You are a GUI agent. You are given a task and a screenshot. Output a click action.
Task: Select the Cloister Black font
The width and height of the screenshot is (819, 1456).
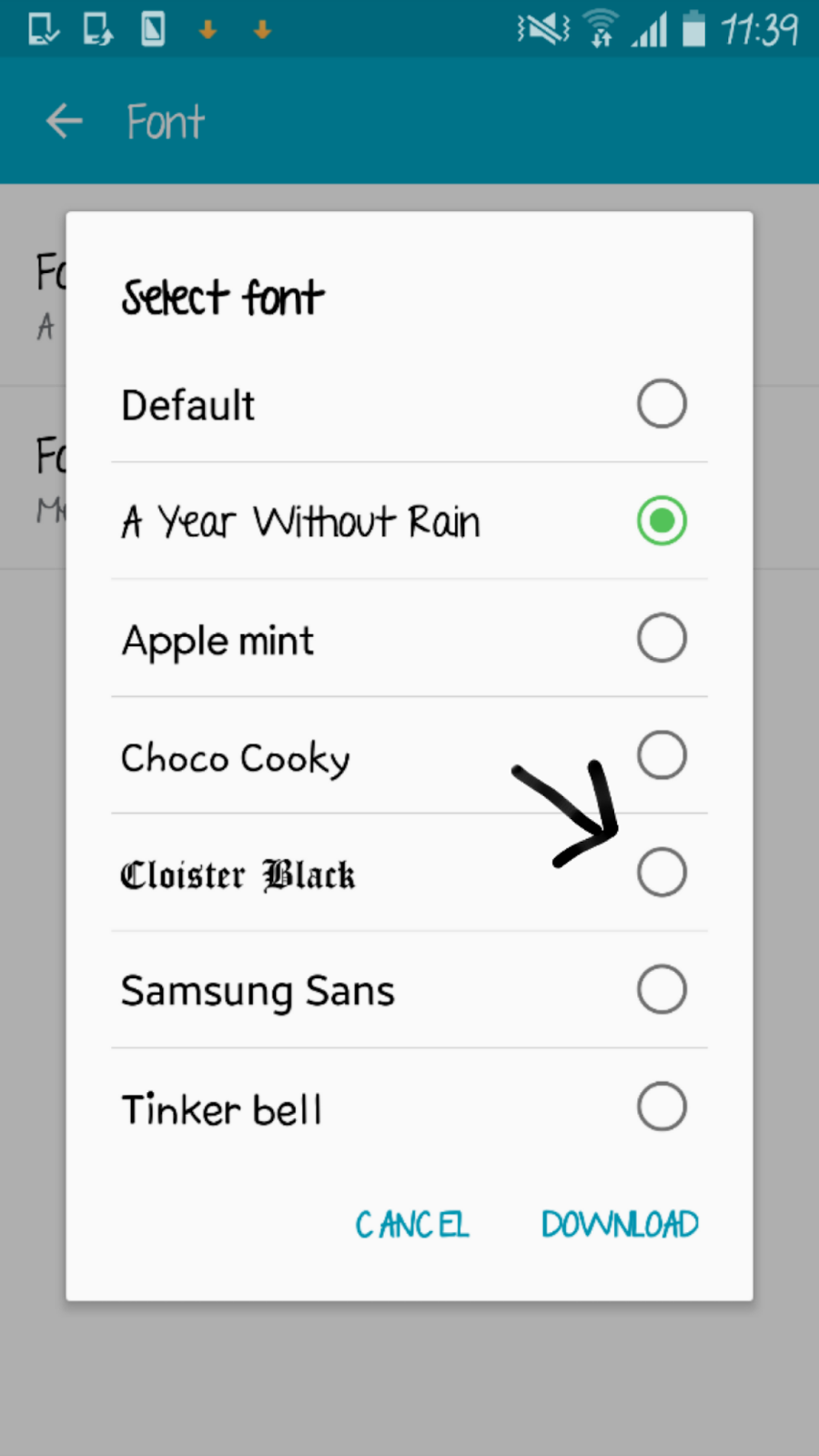(661, 872)
